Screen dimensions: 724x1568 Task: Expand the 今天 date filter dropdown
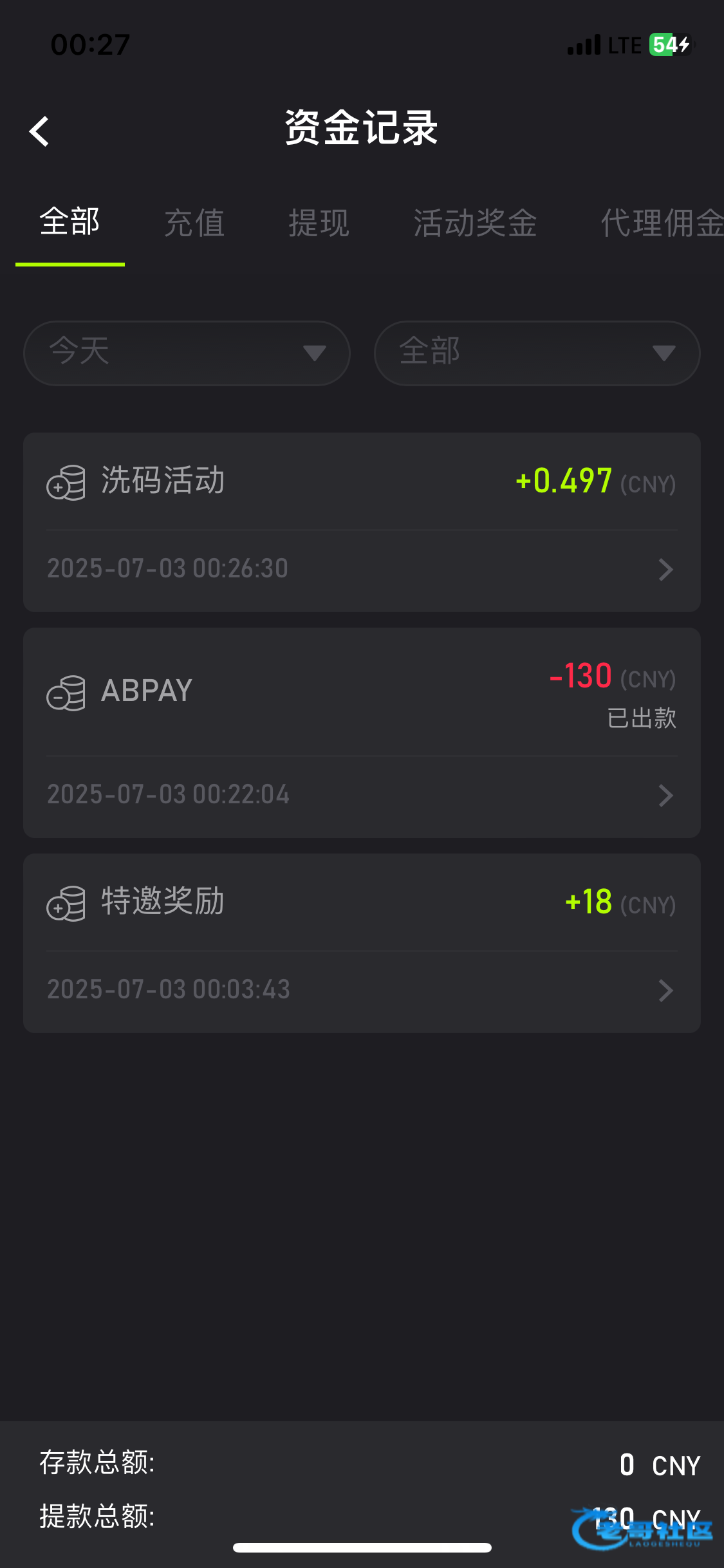187,353
